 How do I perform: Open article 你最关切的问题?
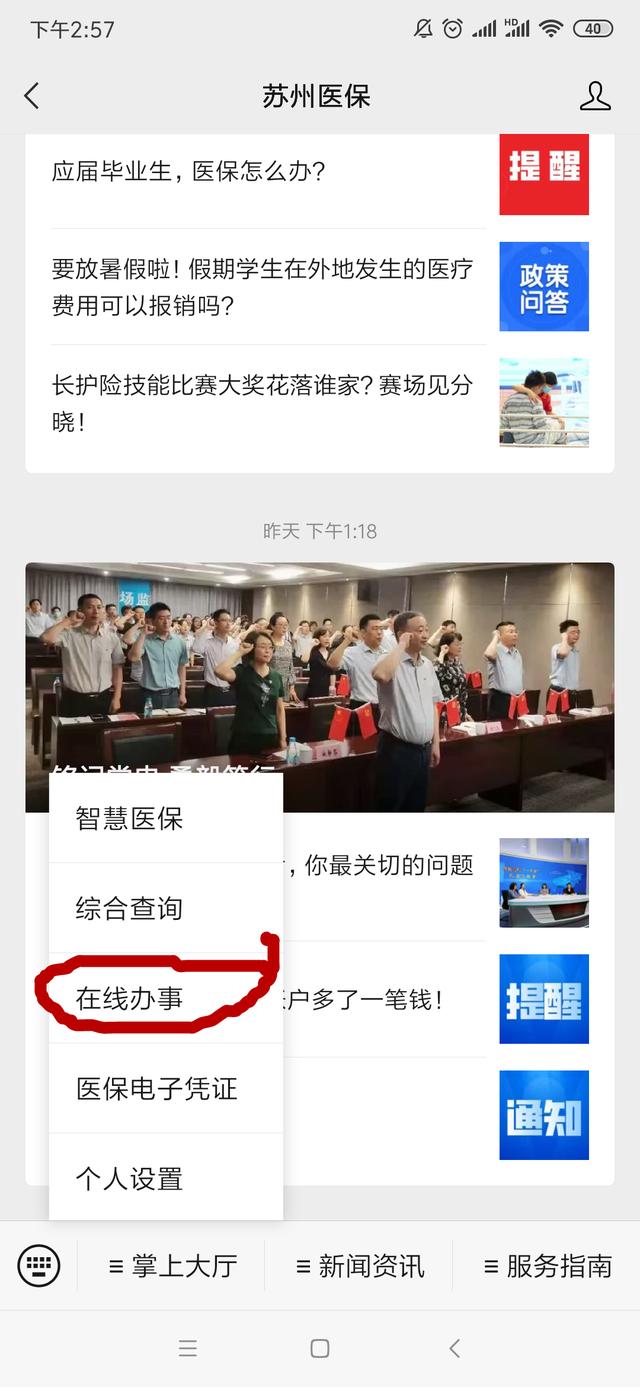coord(400,866)
